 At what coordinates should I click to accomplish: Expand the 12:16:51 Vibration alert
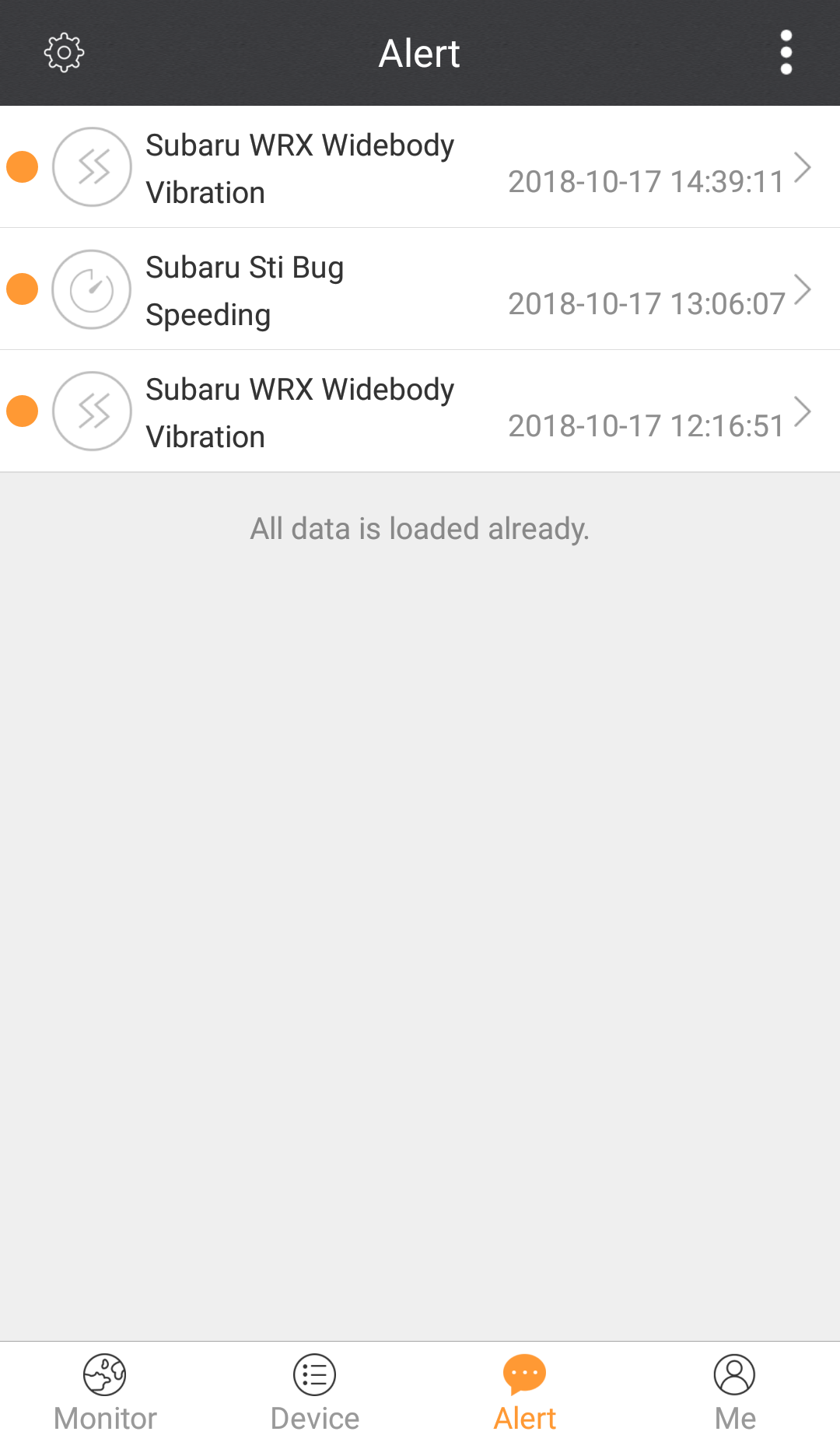pyautogui.click(x=804, y=411)
